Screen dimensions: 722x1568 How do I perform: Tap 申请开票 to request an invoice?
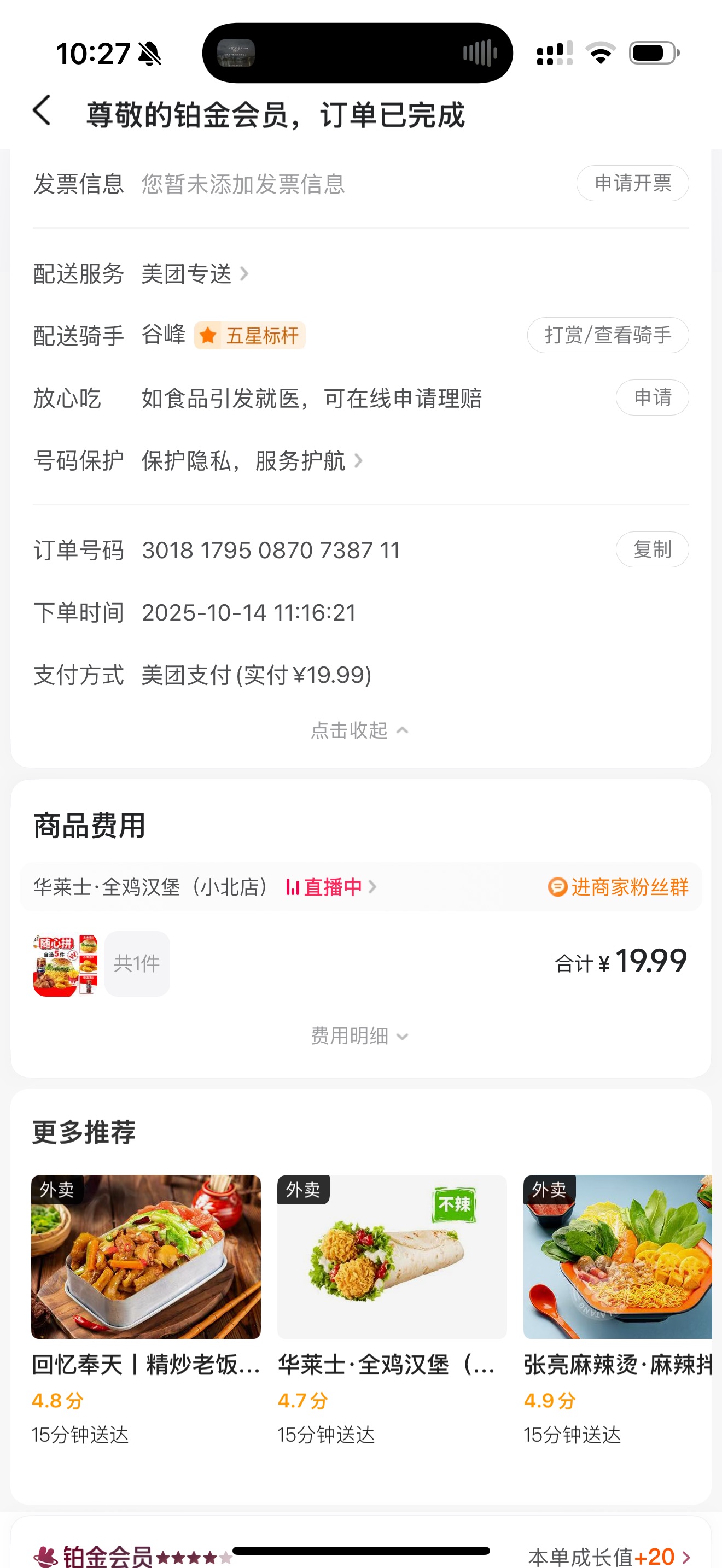[x=632, y=183]
